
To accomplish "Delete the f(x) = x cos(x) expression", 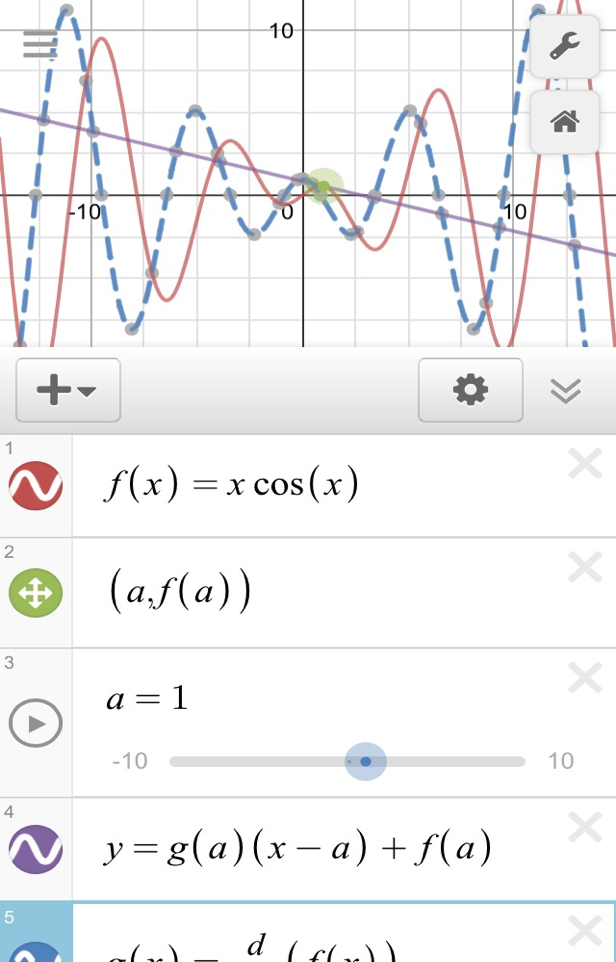I will click(584, 463).
